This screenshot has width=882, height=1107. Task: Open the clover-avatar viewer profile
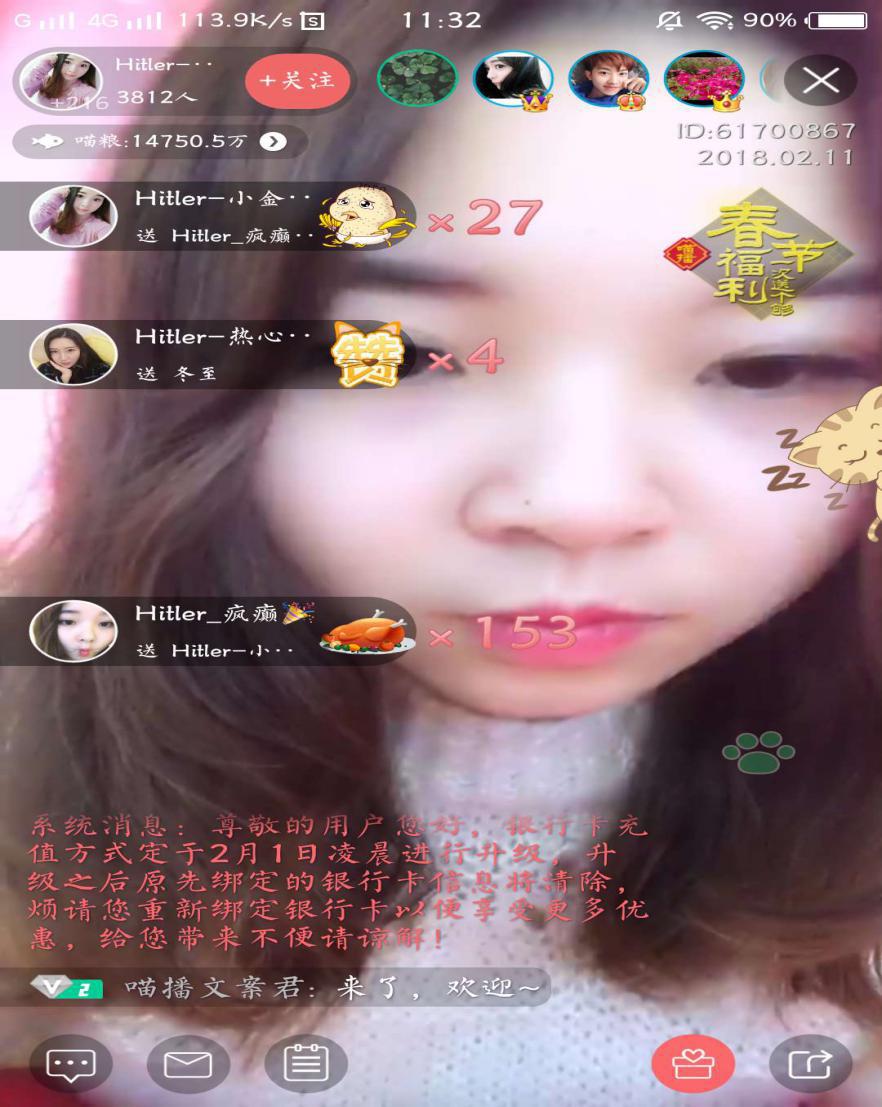point(417,80)
